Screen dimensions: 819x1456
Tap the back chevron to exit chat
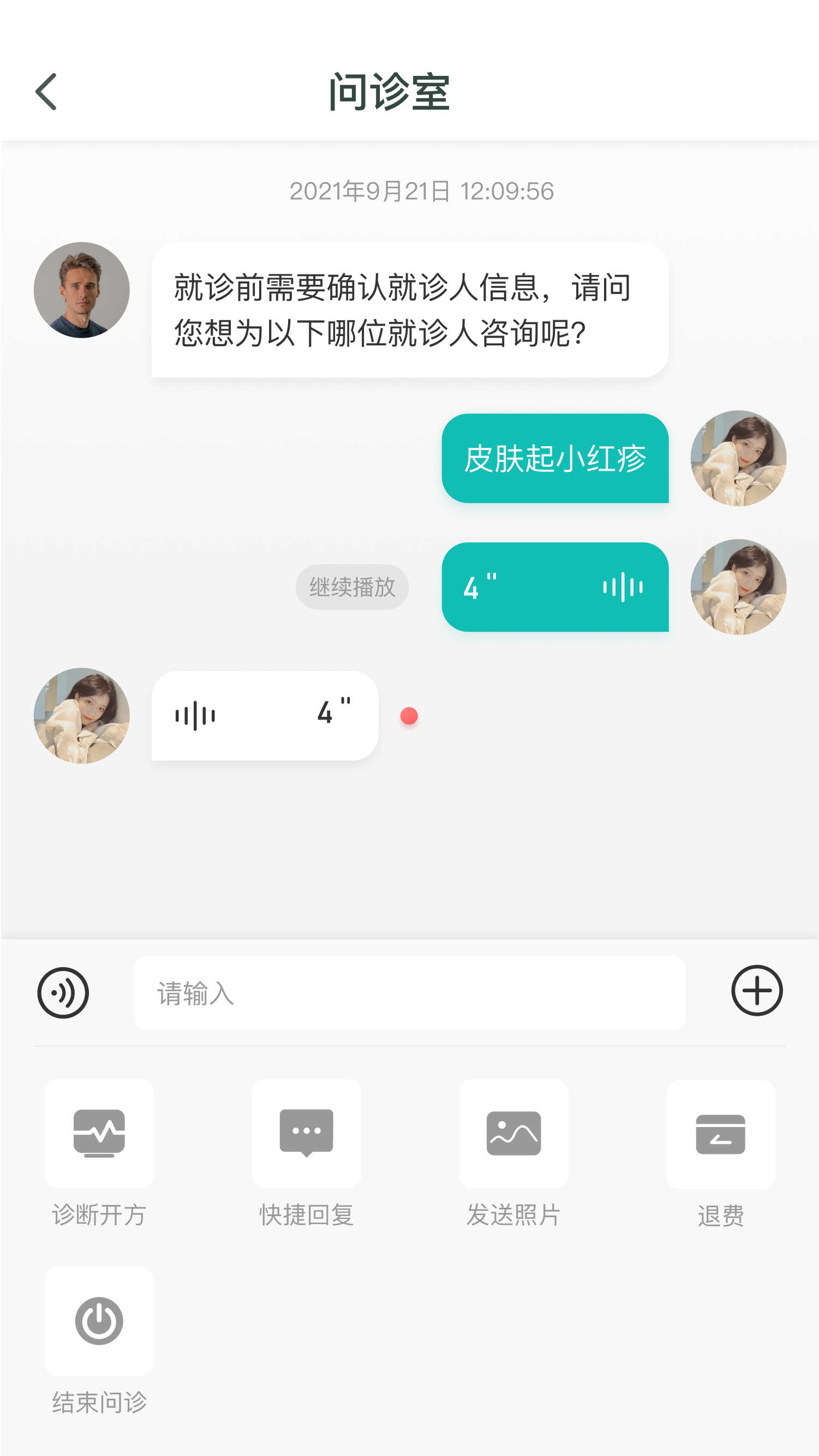(46, 91)
